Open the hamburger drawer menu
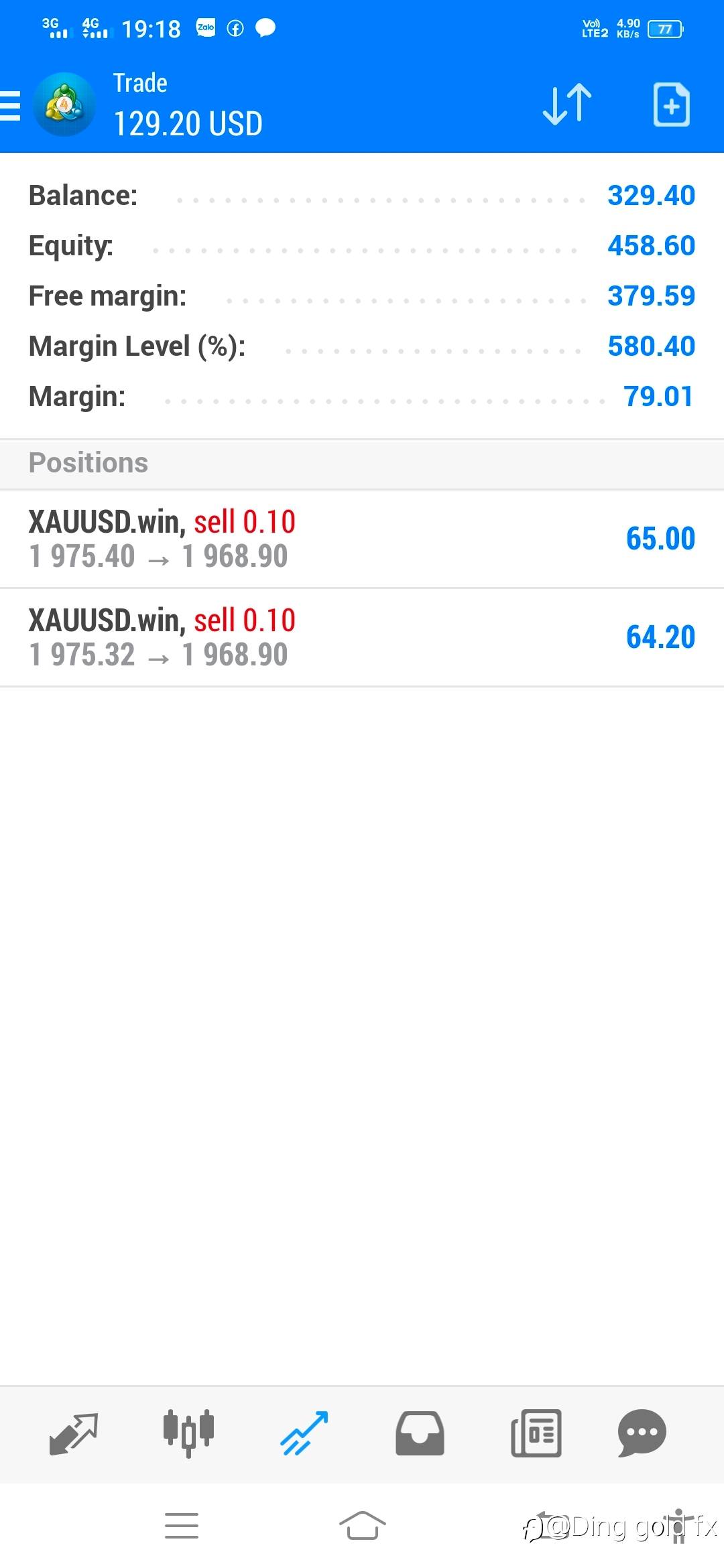 point(11,106)
